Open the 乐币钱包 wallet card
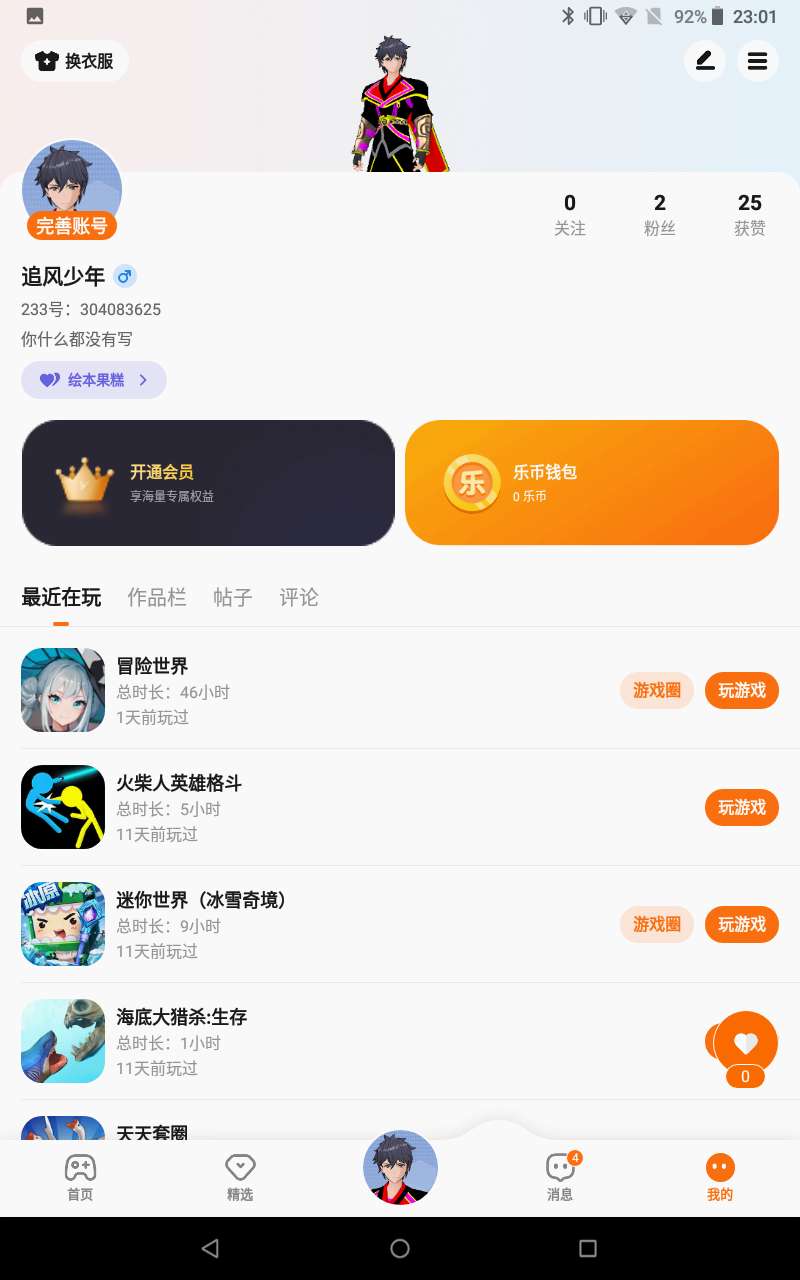 pos(592,483)
